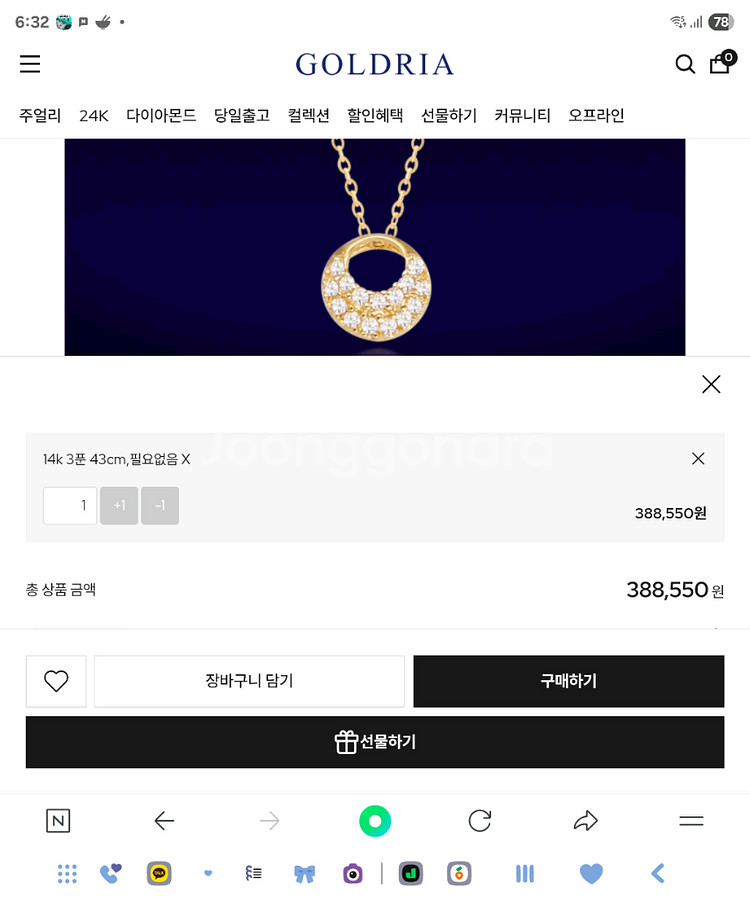The image size is (750, 900).
Task: Switch to the 다이아몬드 tab
Action: (x=161, y=115)
